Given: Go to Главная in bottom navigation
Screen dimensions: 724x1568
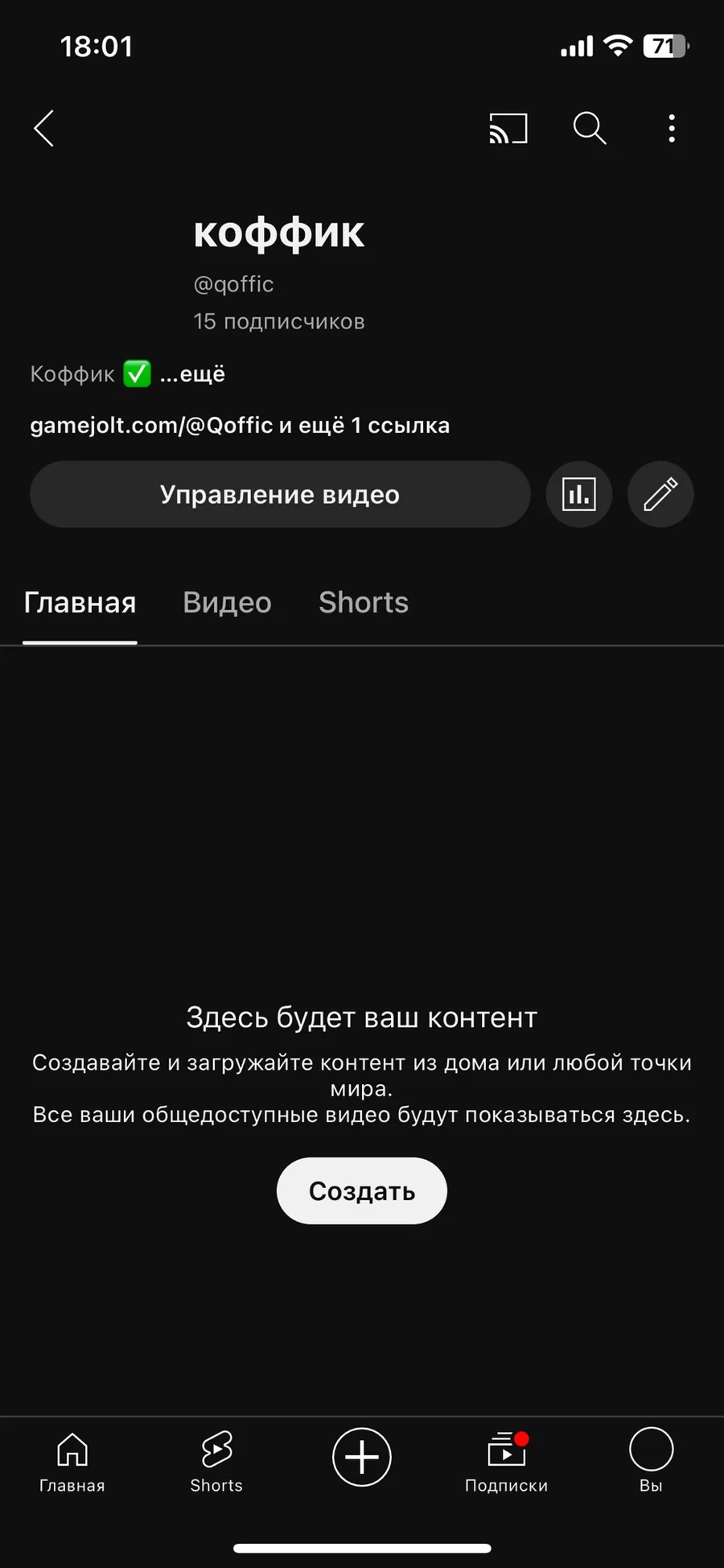Looking at the screenshot, I should coord(72,1462).
